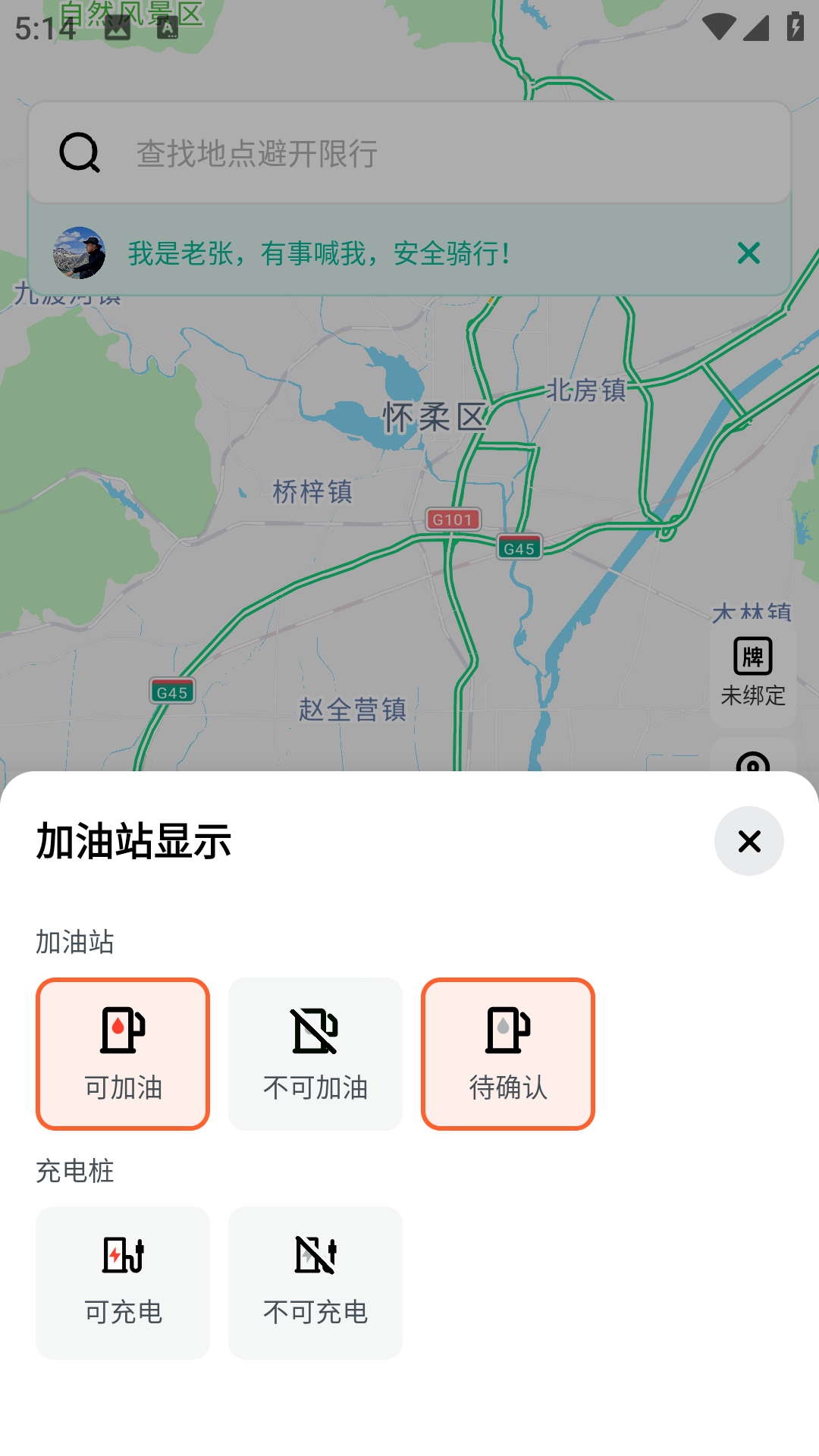Click the G45 road badge on the map
Screen dimensions: 819x1456
click(520, 548)
